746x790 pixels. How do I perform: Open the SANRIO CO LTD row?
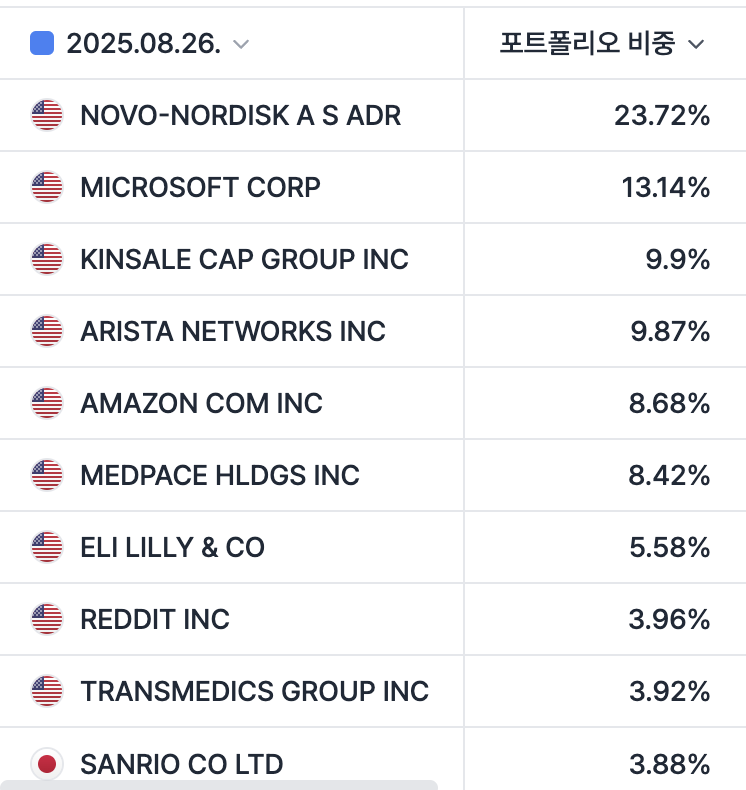(x=181, y=765)
